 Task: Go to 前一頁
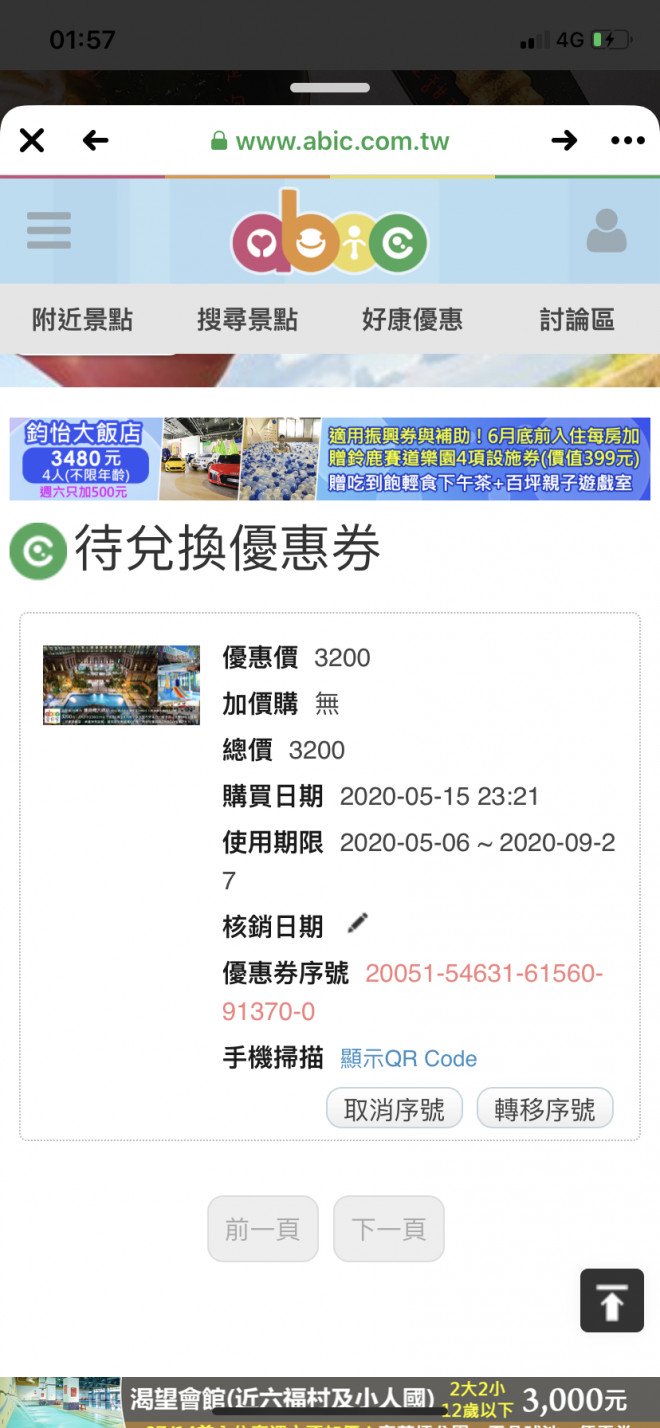(x=262, y=1229)
